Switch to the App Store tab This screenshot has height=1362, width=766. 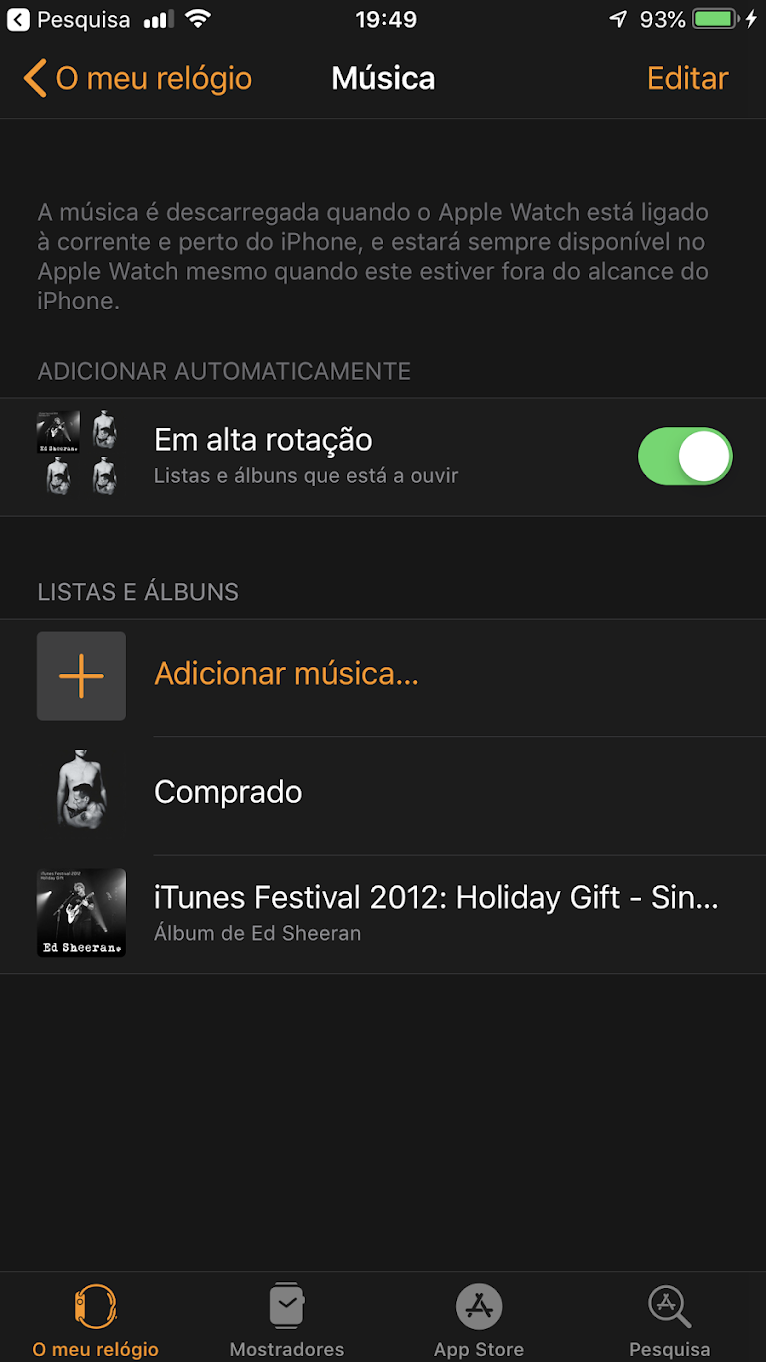pos(479,1320)
